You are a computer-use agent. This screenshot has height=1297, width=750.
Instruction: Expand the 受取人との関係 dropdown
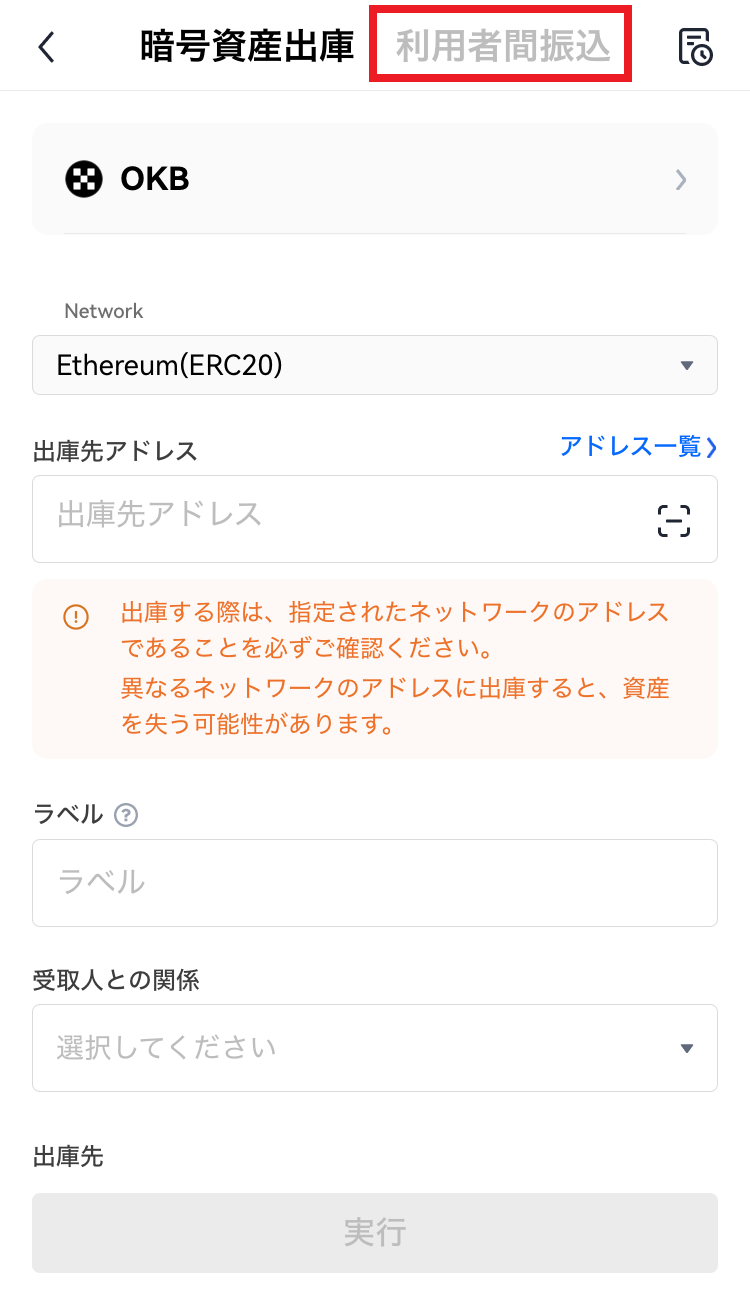point(375,1048)
